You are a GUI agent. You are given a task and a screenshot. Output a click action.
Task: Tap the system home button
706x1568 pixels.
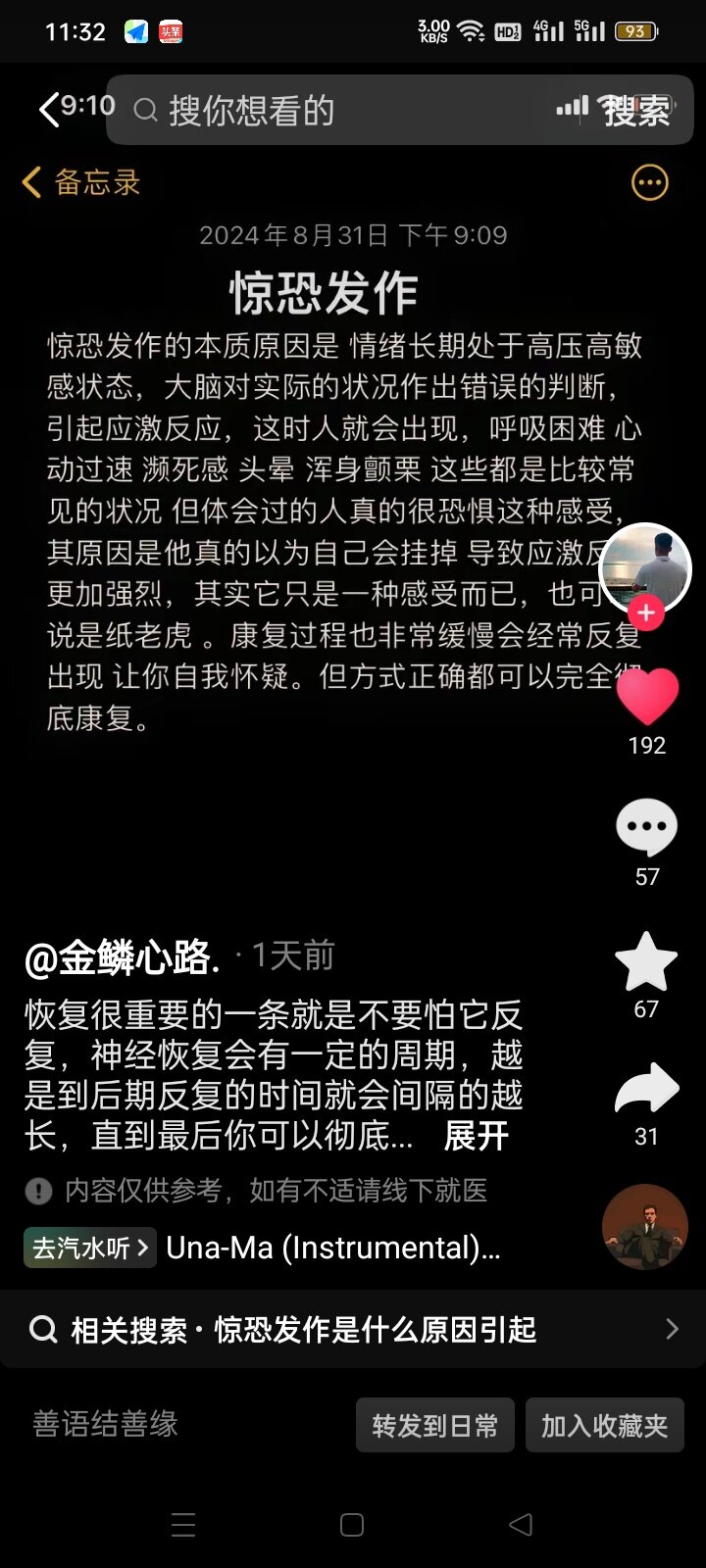352,1525
